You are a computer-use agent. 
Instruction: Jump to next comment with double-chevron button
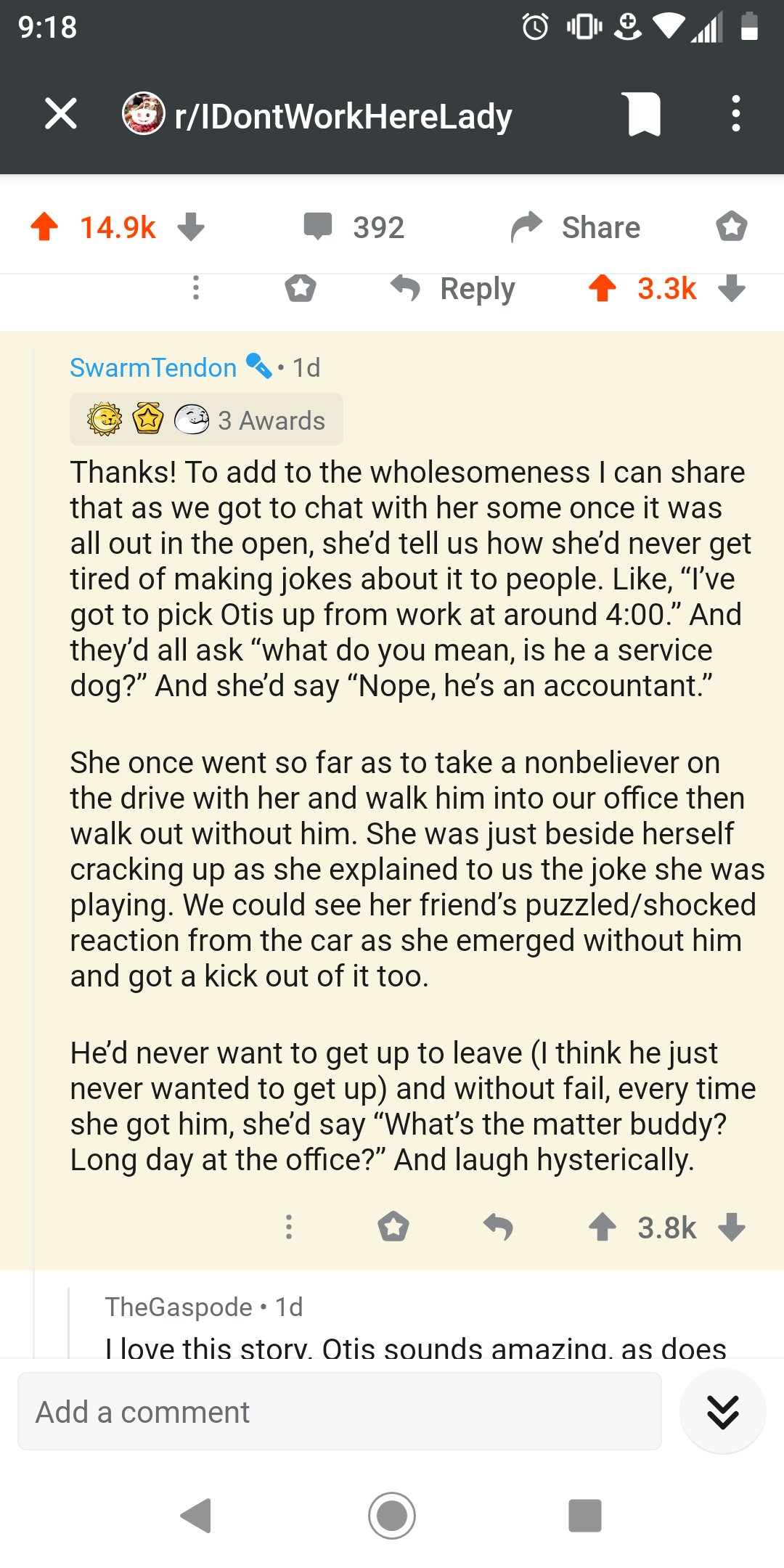pyautogui.click(x=723, y=1412)
